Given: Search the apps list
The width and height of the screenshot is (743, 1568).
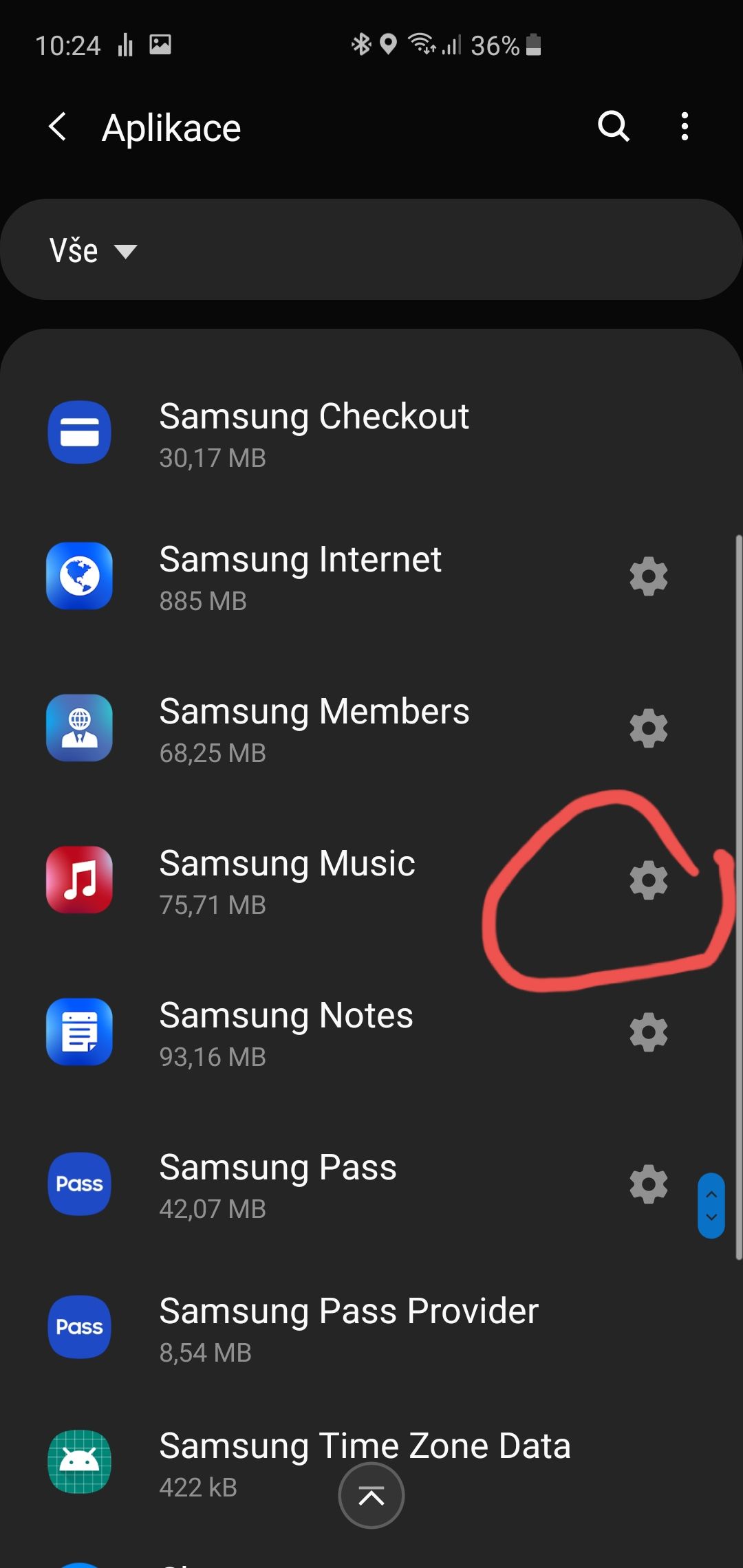Looking at the screenshot, I should pyautogui.click(x=613, y=127).
